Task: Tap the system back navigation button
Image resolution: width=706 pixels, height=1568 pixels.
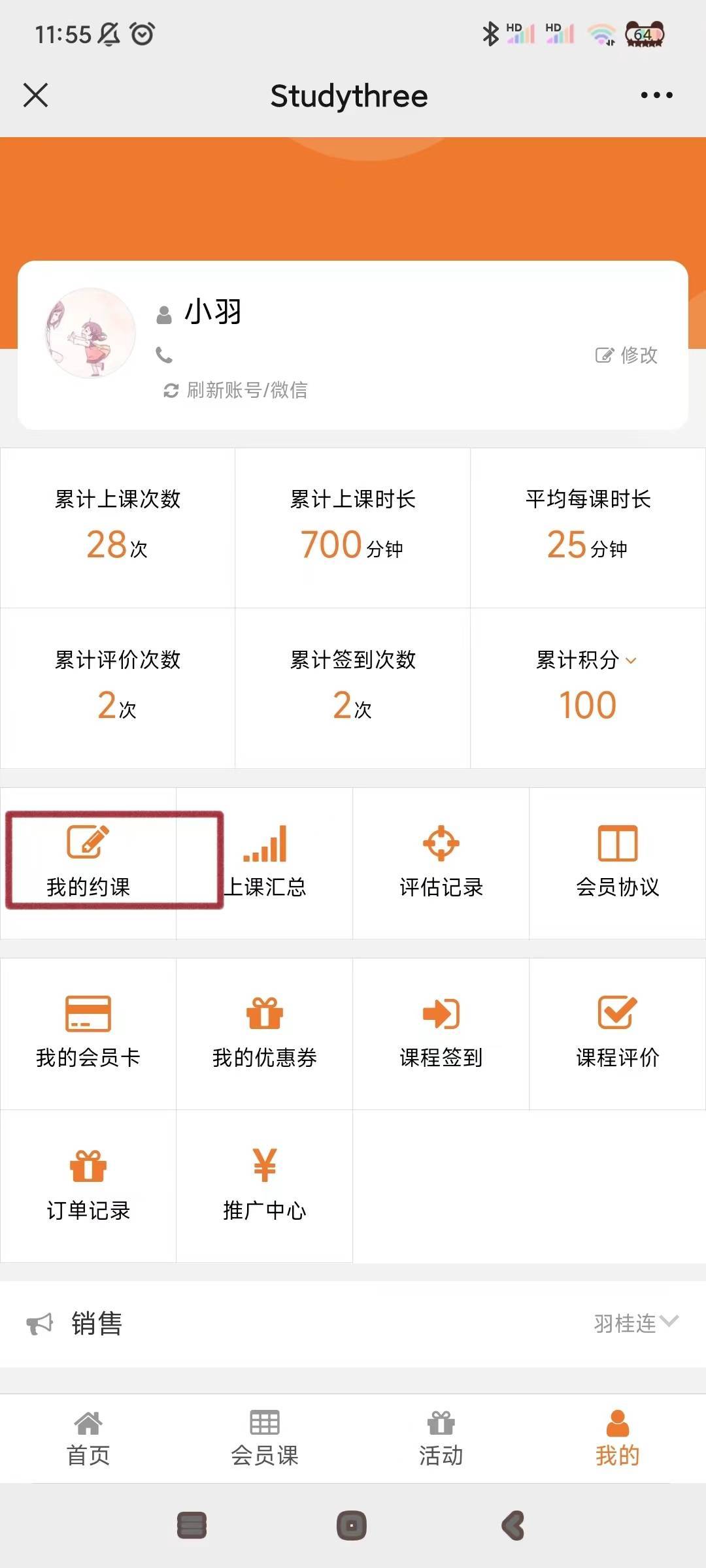Action: [x=513, y=1526]
